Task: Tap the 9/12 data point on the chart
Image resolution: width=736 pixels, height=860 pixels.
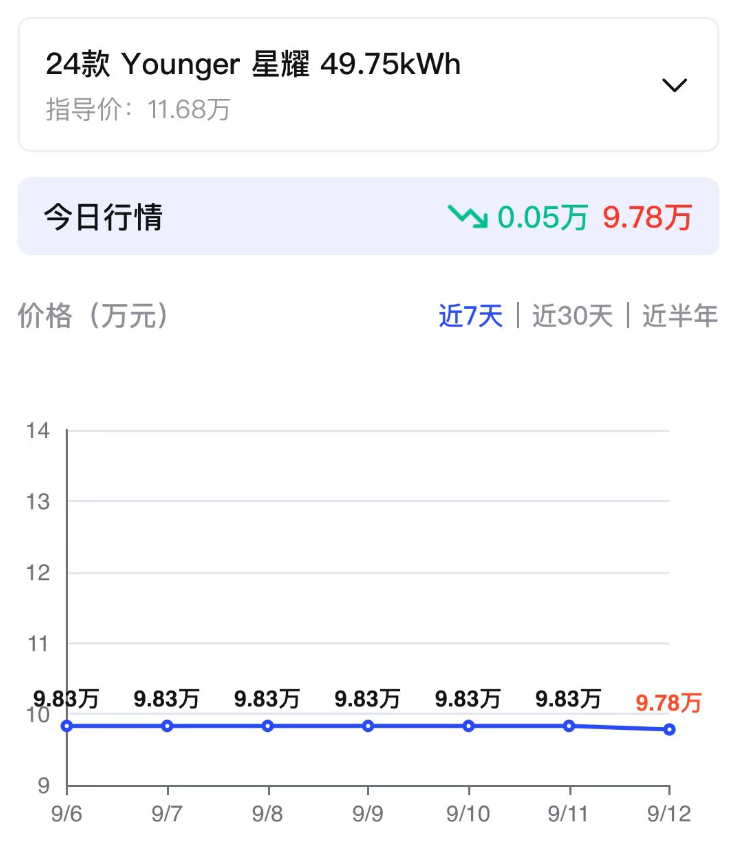Action: pyautogui.click(x=669, y=730)
